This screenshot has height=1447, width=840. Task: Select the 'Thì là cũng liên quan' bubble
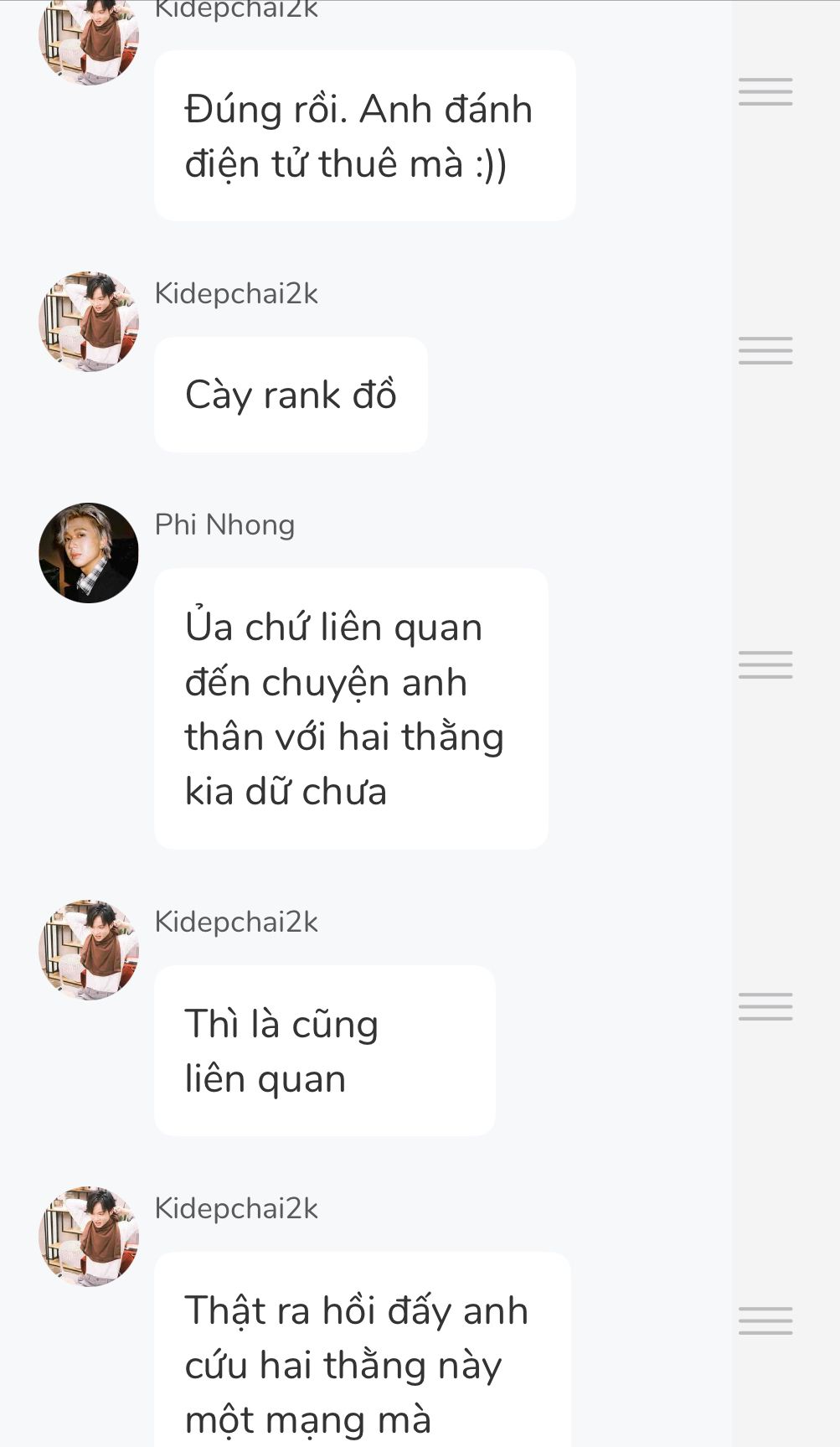324,1051
